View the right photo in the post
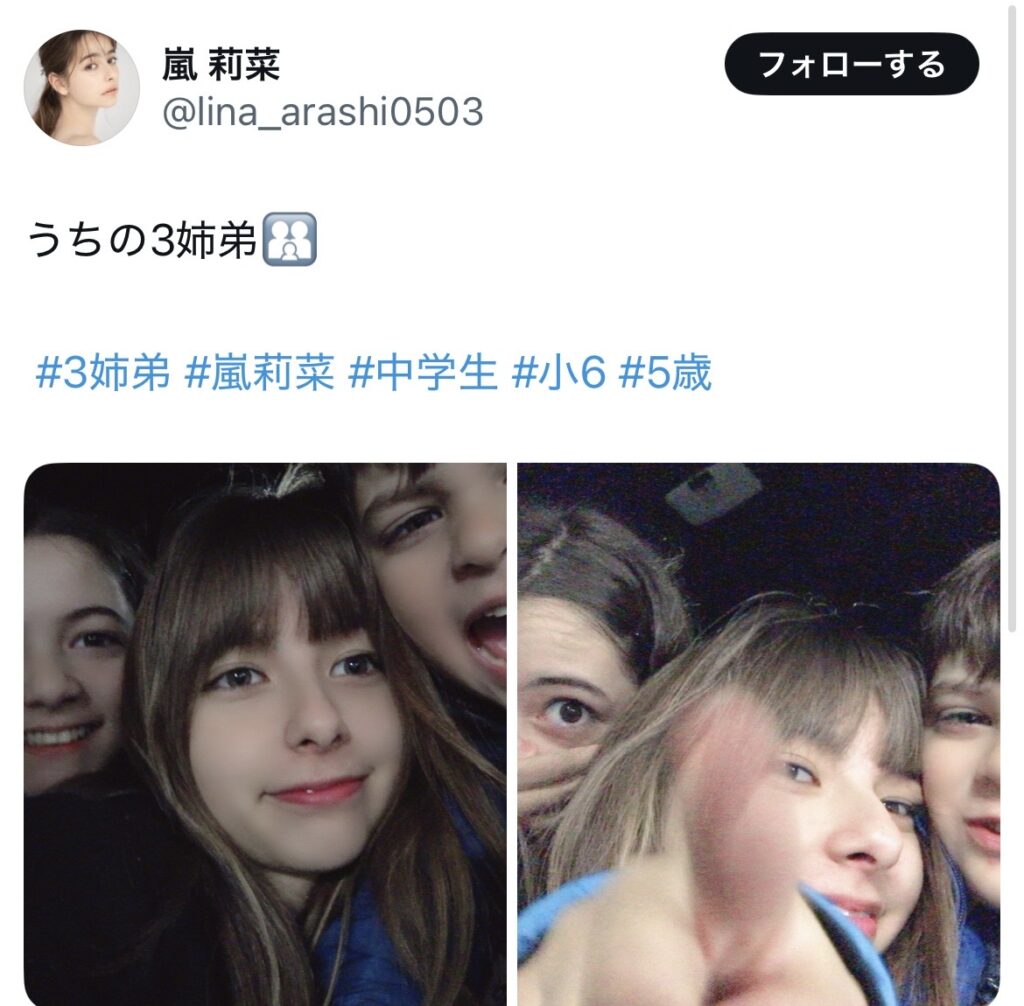This screenshot has width=1024, height=1006. pos(758,735)
